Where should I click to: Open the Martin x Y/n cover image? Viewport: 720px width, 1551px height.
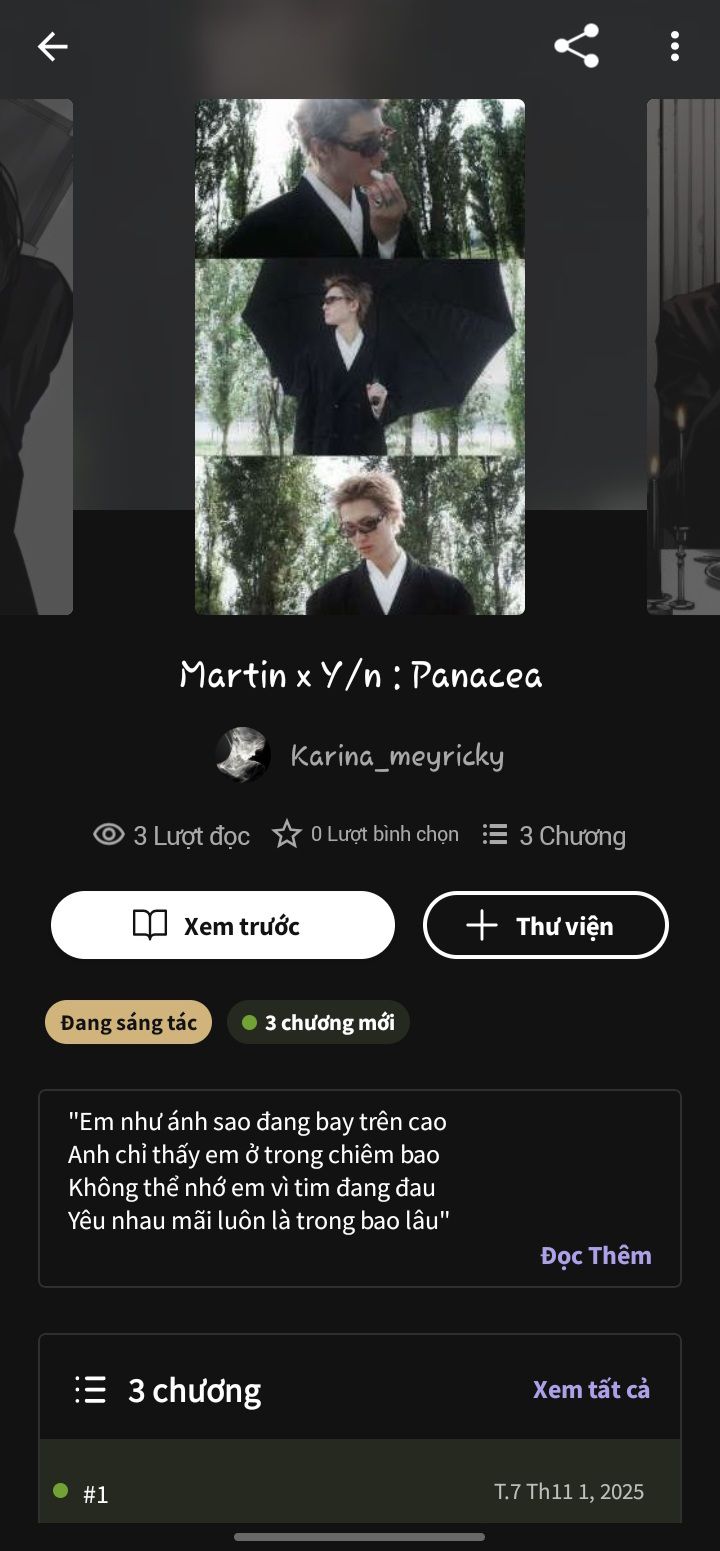(360, 356)
